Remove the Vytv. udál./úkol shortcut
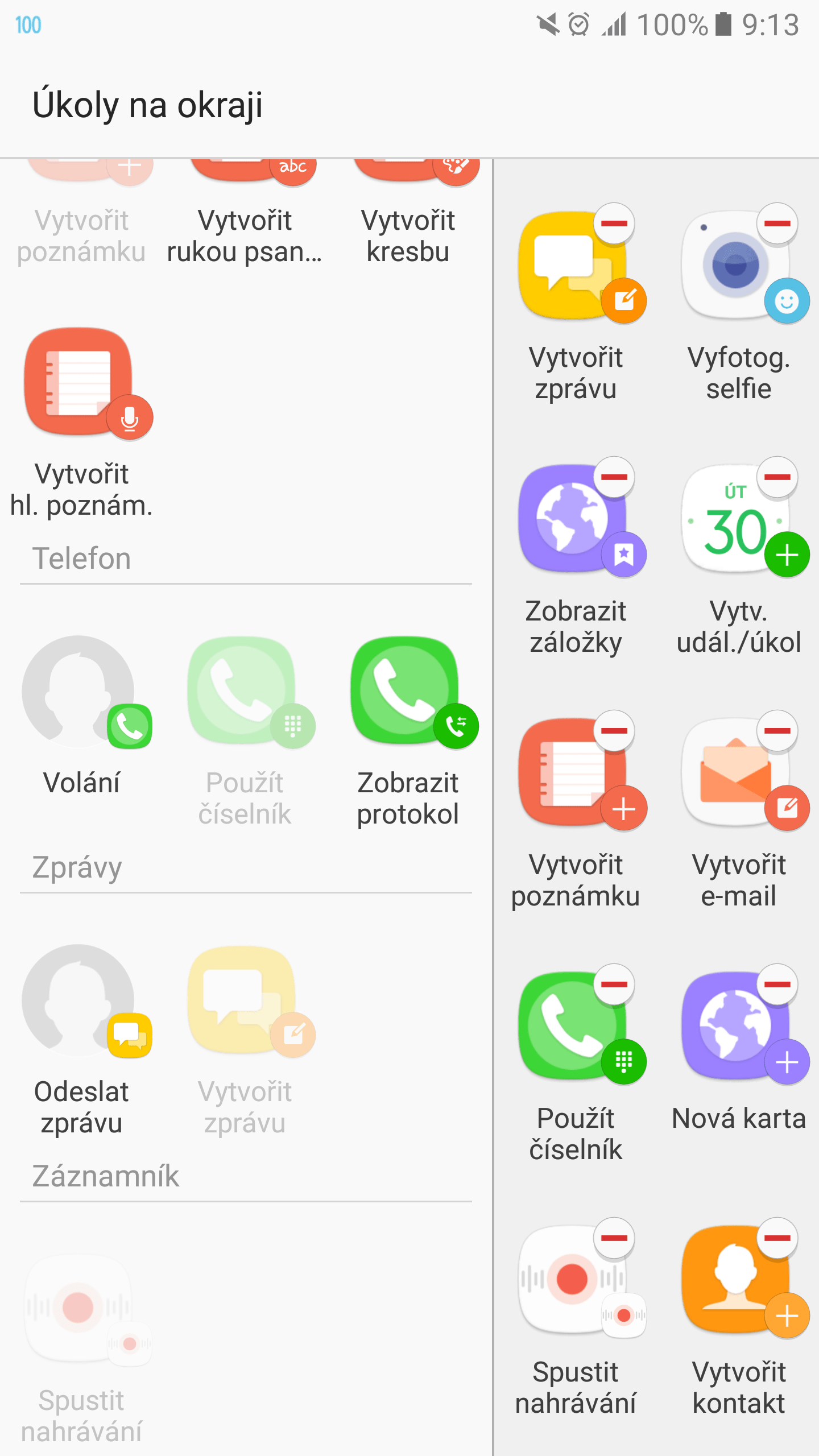819x1456 pixels. tap(777, 477)
